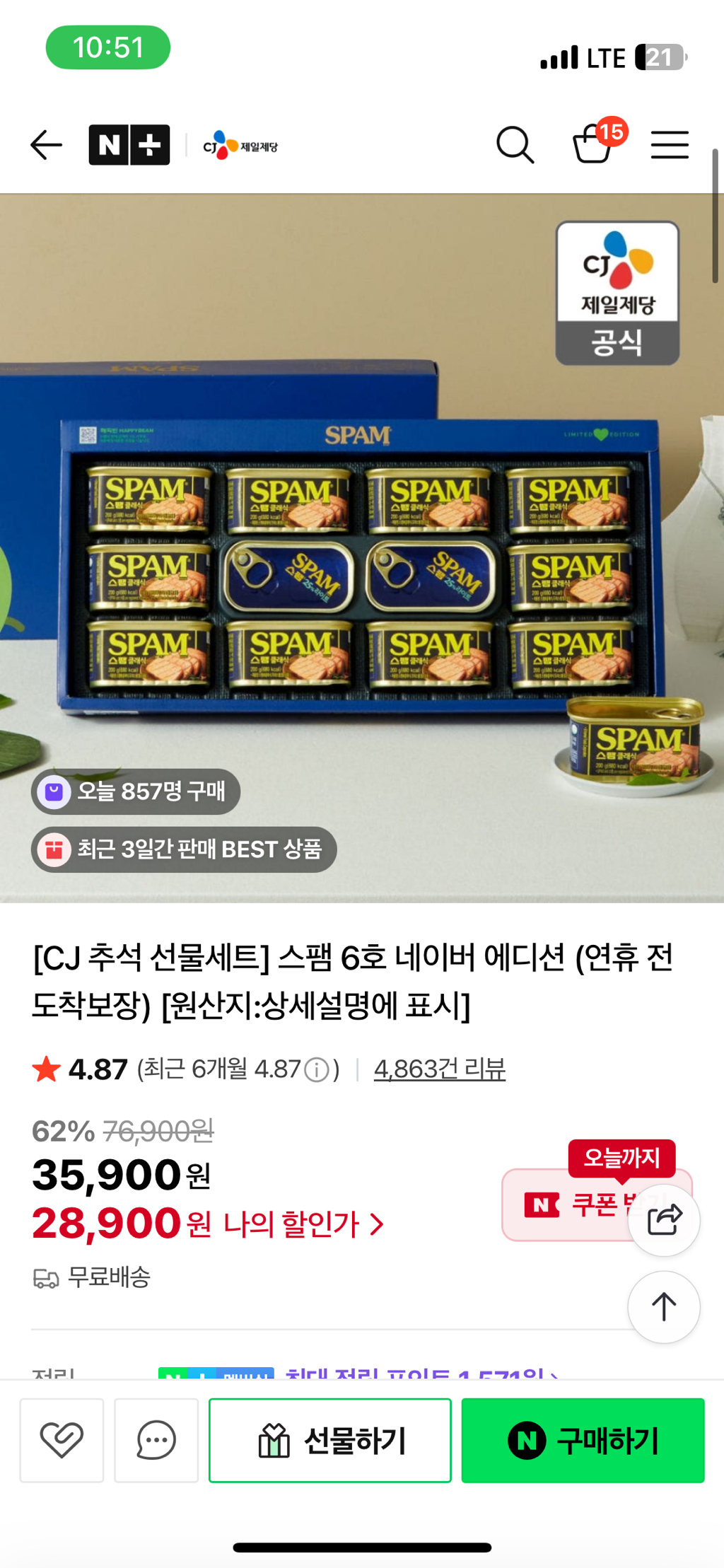This screenshot has height=1568, width=724.
Task: Open the chat/comment icon above the bottom bar
Action: 156,1441
